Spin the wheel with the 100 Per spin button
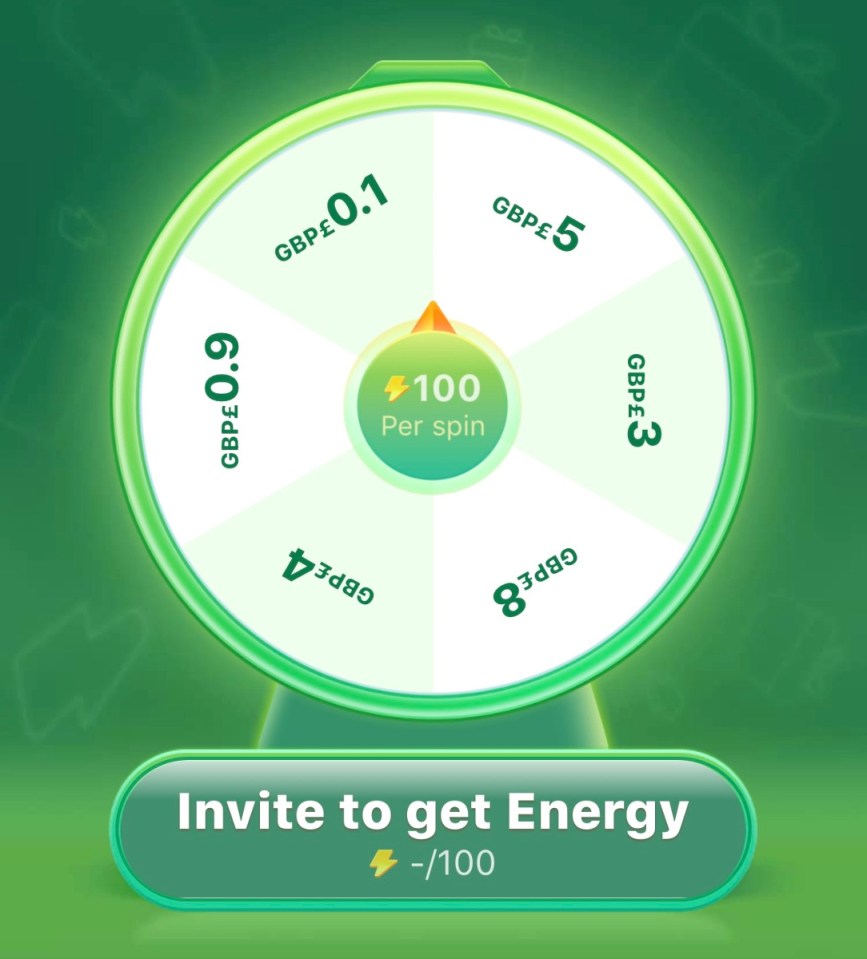 [x=432, y=404]
